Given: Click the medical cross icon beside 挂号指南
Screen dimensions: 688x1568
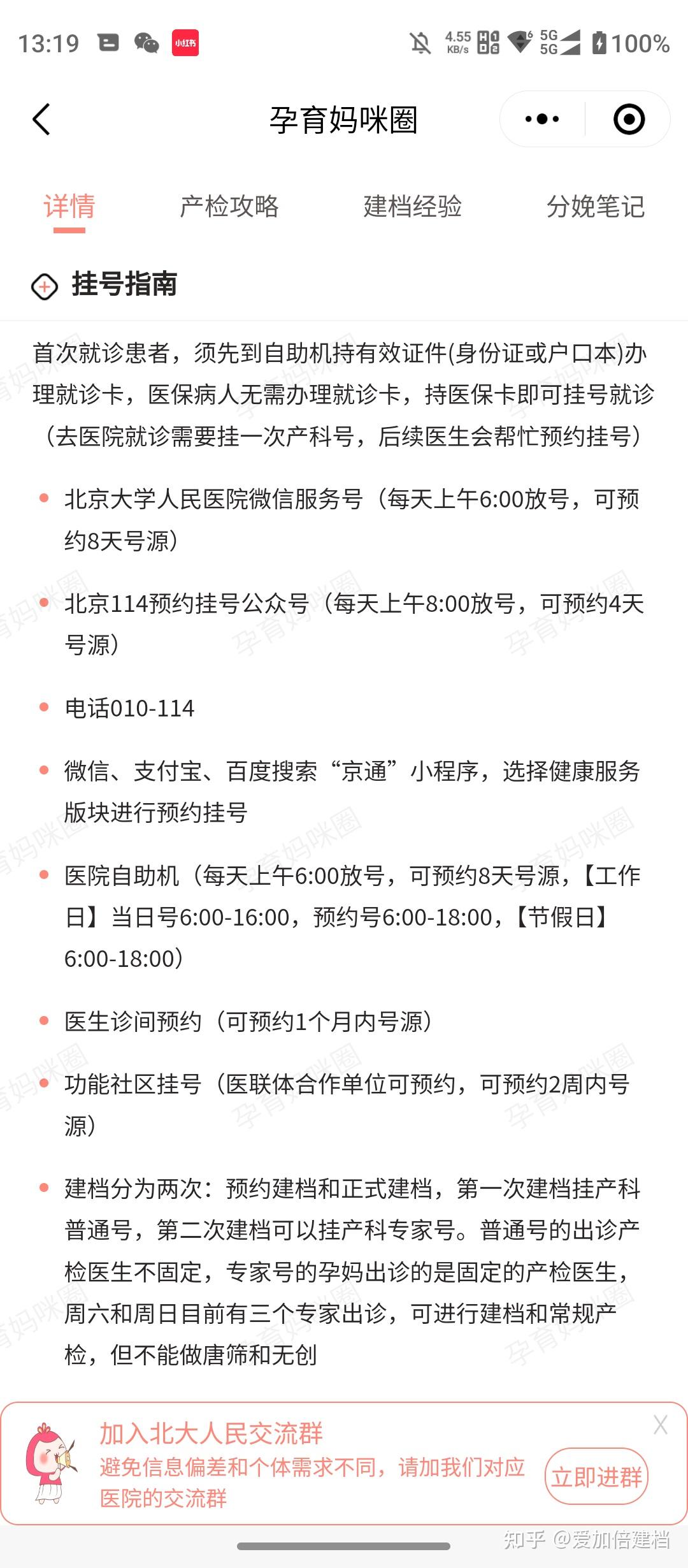Looking at the screenshot, I should 43,286.
